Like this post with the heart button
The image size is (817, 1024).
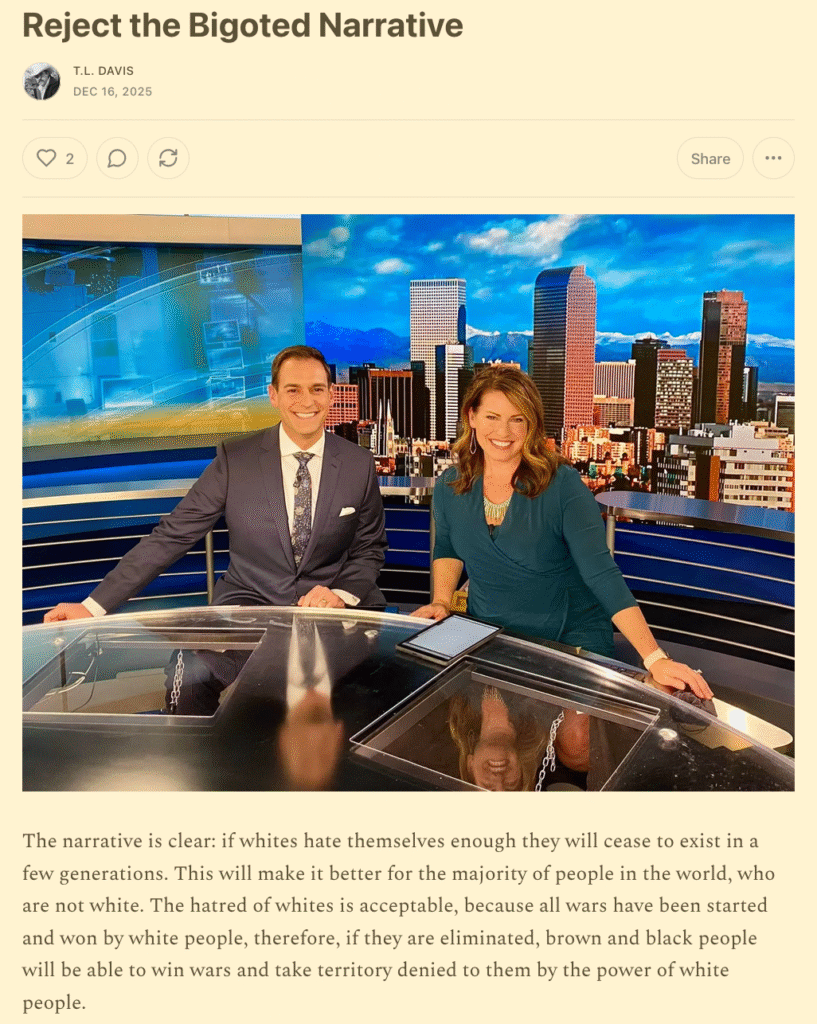tap(54, 158)
